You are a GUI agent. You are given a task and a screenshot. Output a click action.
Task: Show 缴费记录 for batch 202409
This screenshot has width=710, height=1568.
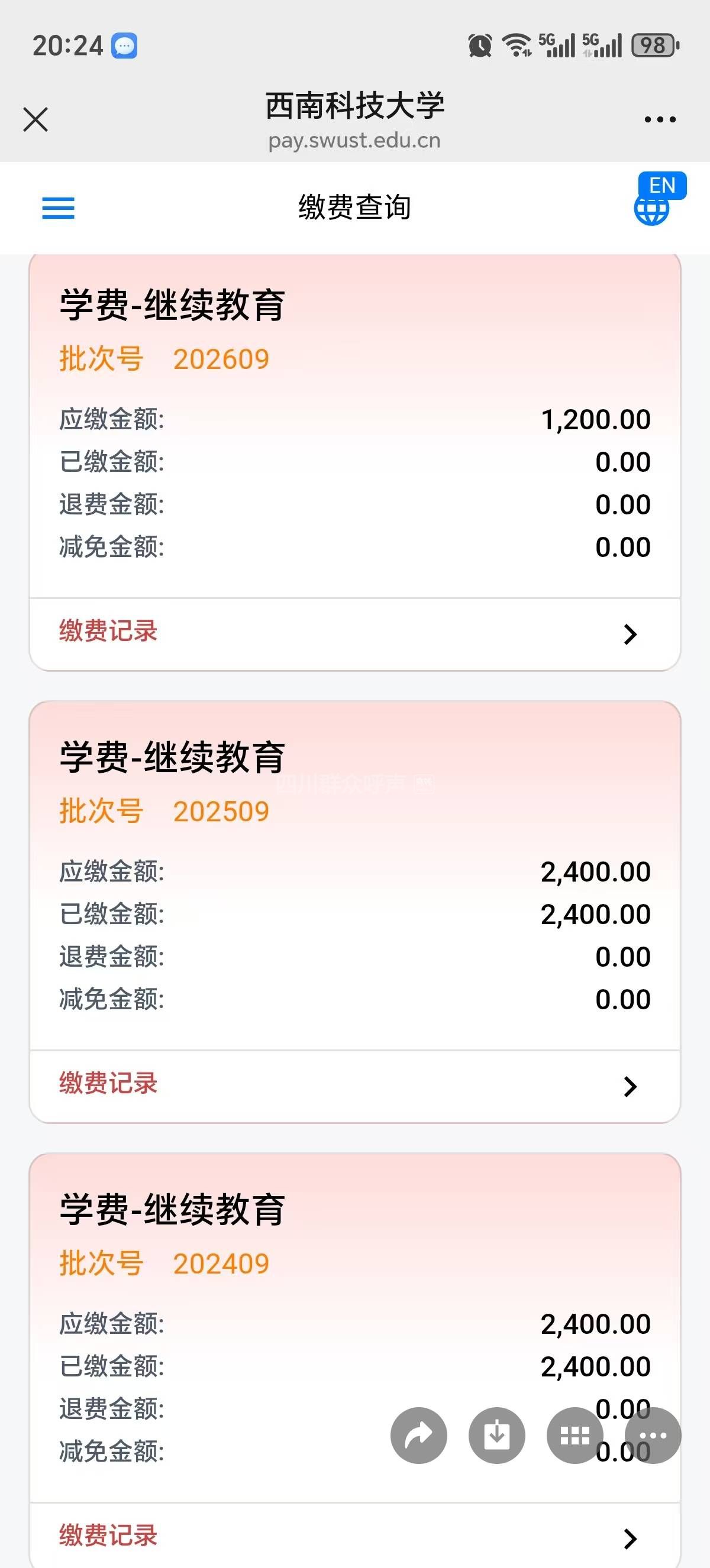tap(354, 1535)
